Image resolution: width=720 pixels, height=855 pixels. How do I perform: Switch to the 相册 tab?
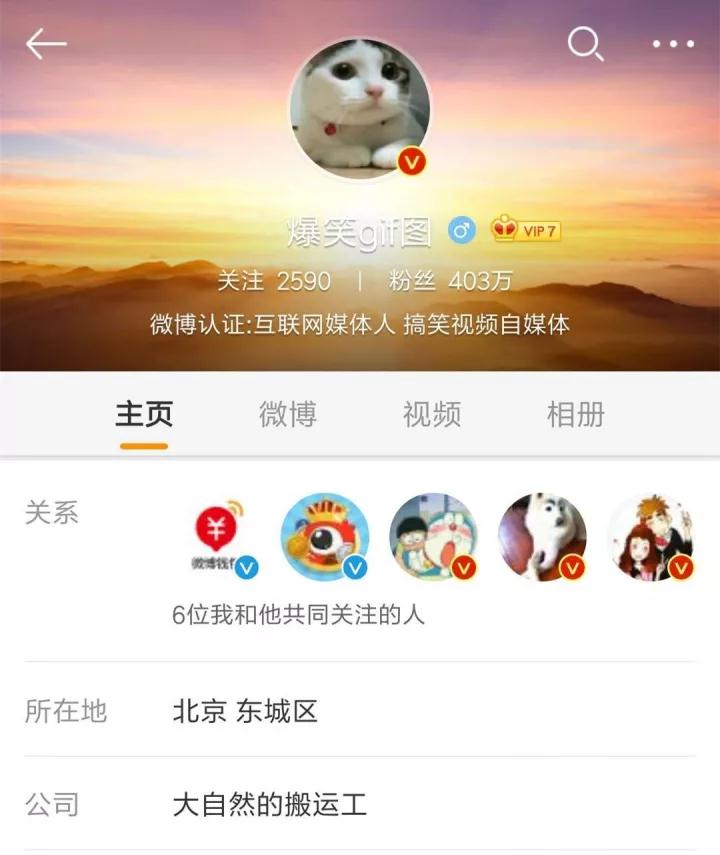click(x=576, y=414)
